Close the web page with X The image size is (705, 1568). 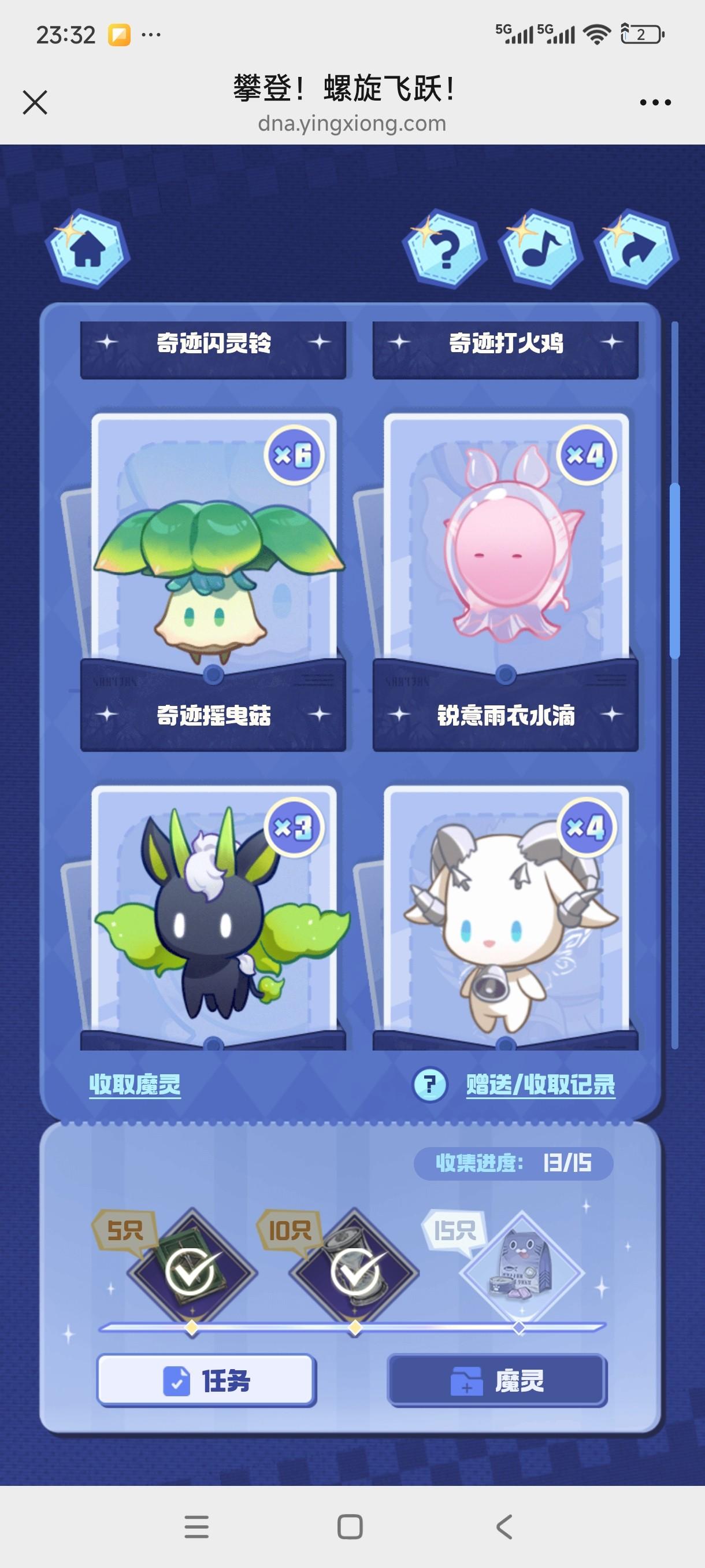[x=35, y=102]
